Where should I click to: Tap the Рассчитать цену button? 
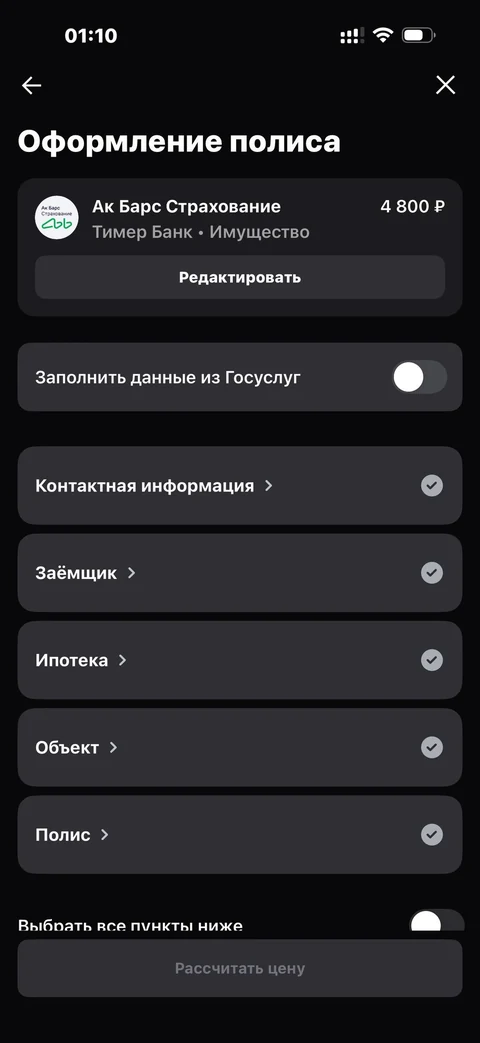click(x=240, y=968)
